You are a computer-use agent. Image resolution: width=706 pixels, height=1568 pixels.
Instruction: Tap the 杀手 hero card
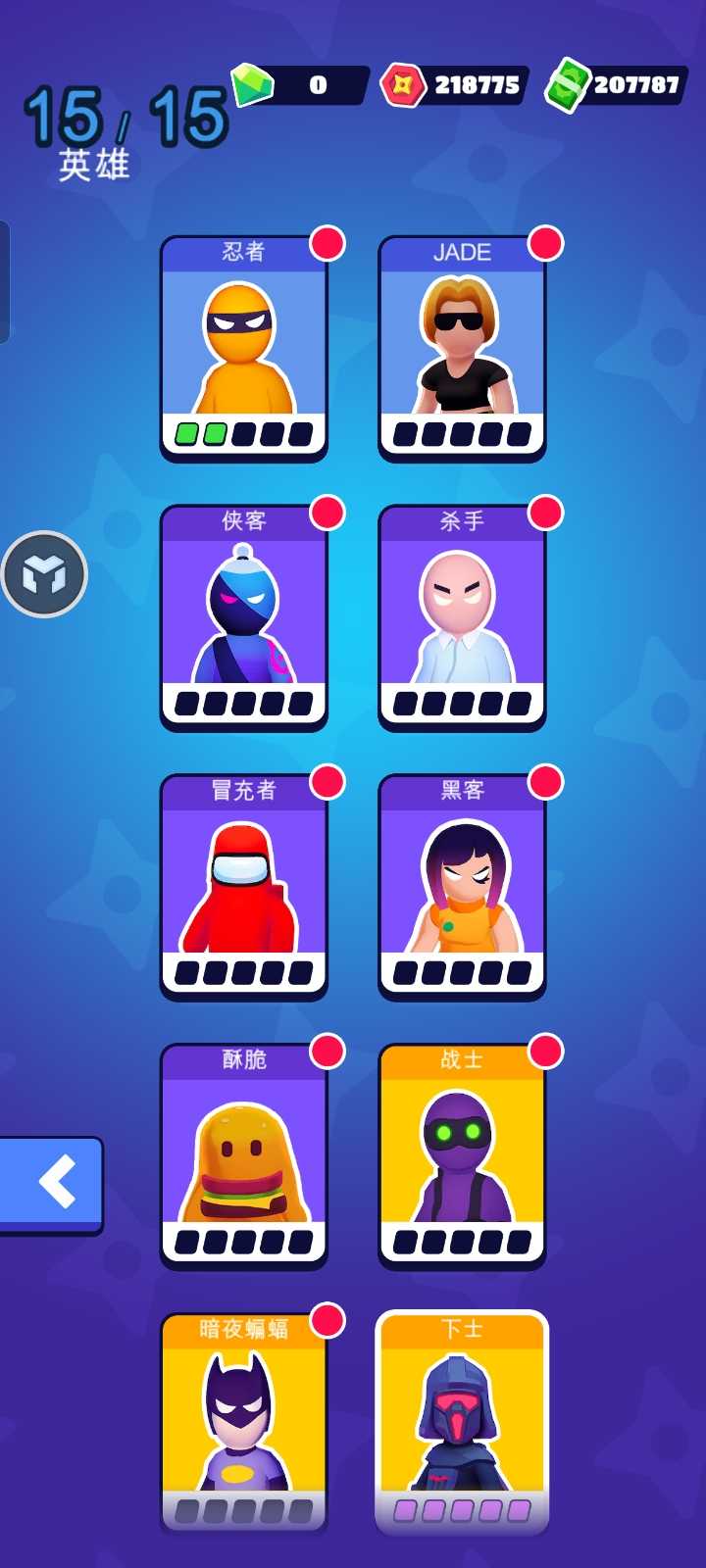pos(462,617)
